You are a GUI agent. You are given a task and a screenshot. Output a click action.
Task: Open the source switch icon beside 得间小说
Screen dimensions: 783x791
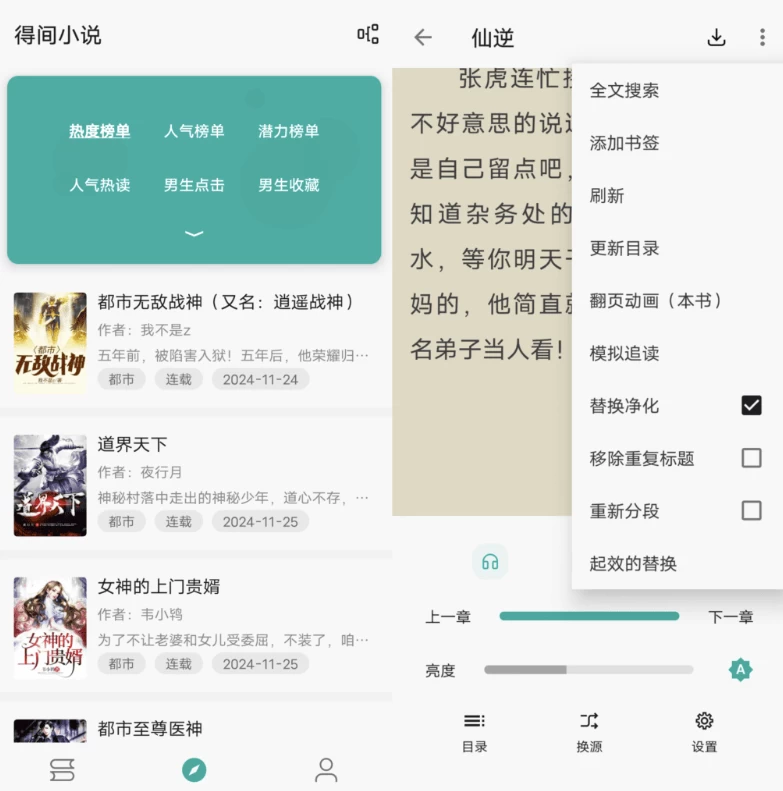point(368,35)
